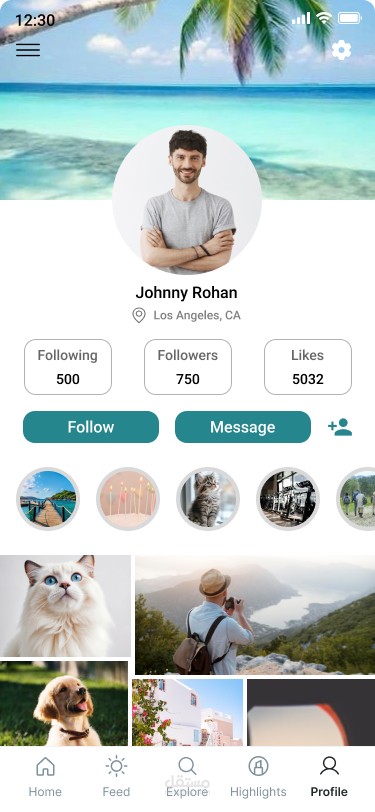Viewport: 375px width, 812px height.
Task: Go to the Home tab
Action: (45, 777)
